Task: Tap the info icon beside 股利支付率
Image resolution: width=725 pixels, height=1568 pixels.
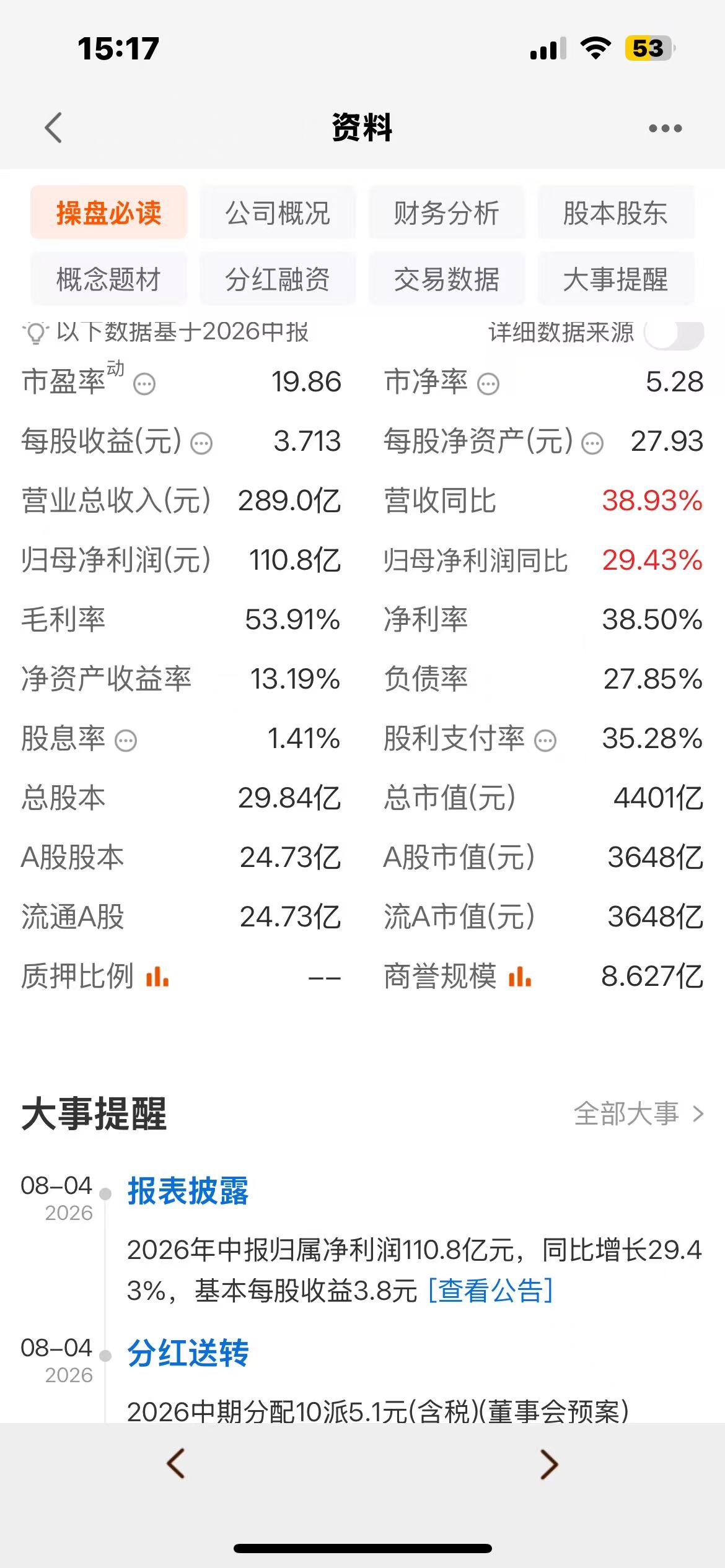Action: pyautogui.click(x=545, y=741)
